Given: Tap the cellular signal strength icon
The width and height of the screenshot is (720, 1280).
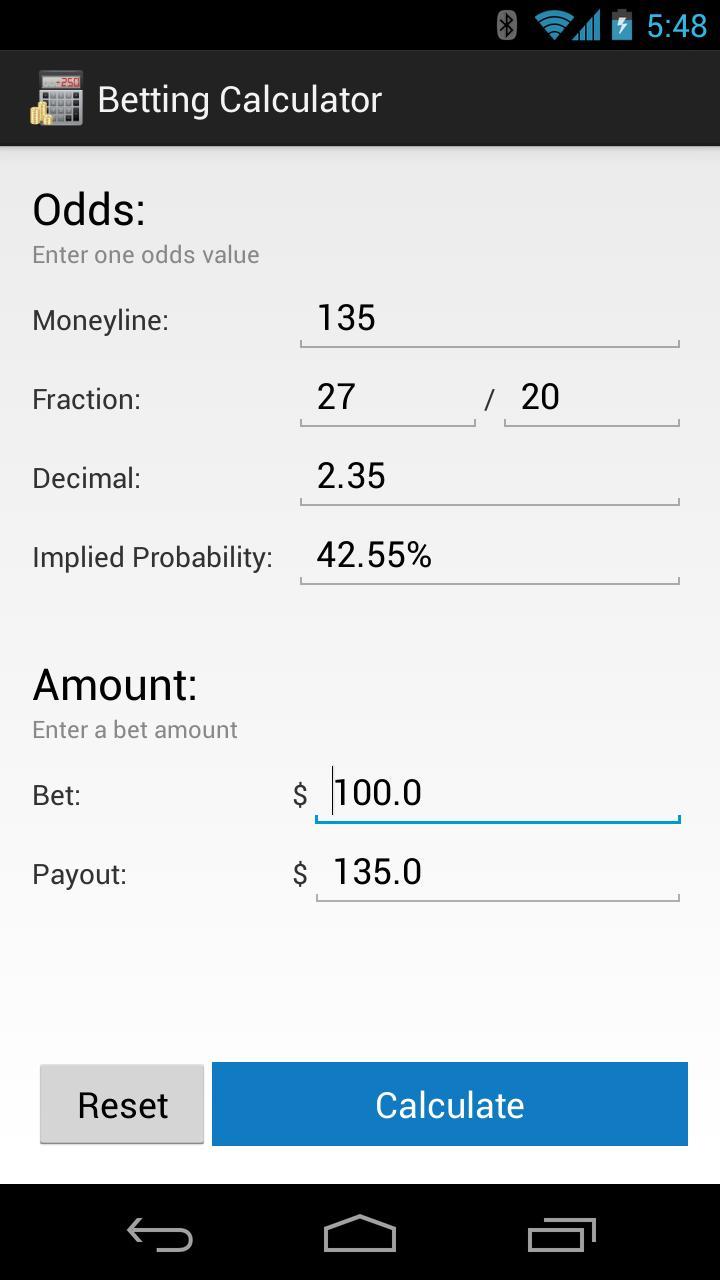Looking at the screenshot, I should coord(590,26).
